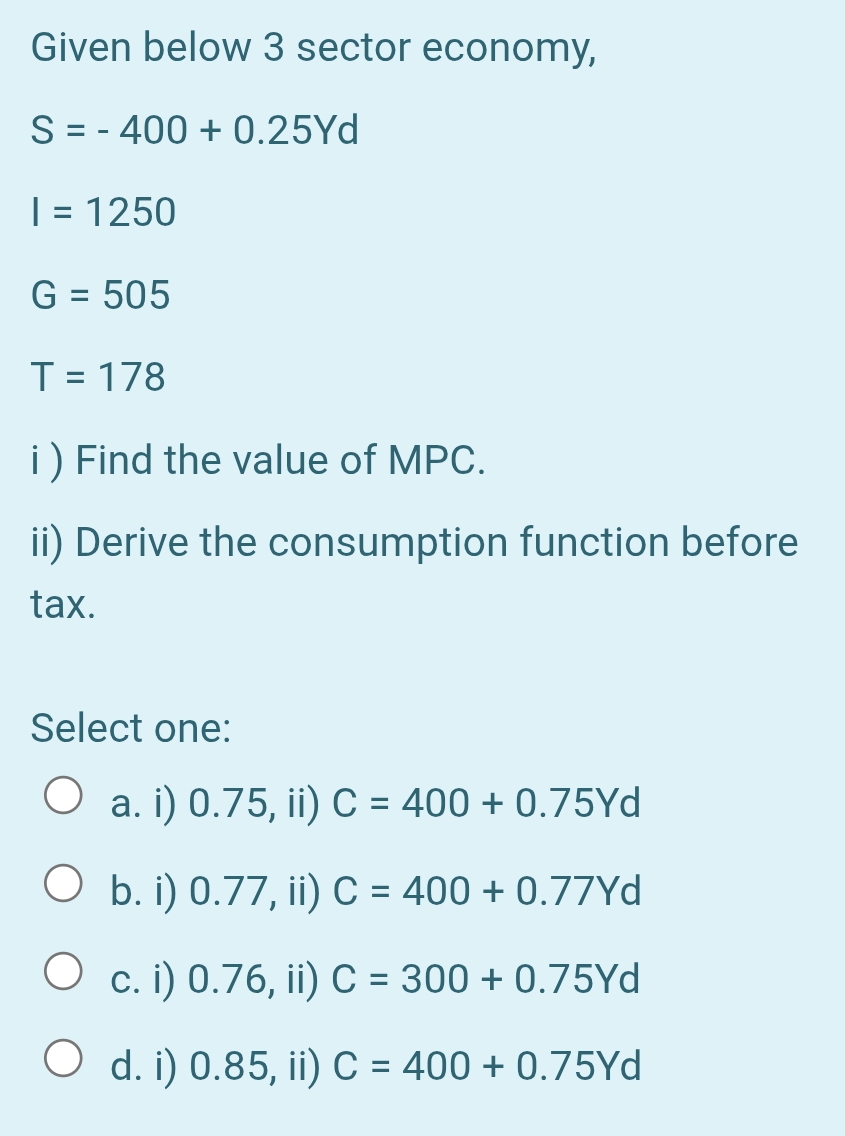The width and height of the screenshot is (845, 1136).
Task: Mark answer d with MPC 0.85
Action: pyautogui.click(x=62, y=1062)
